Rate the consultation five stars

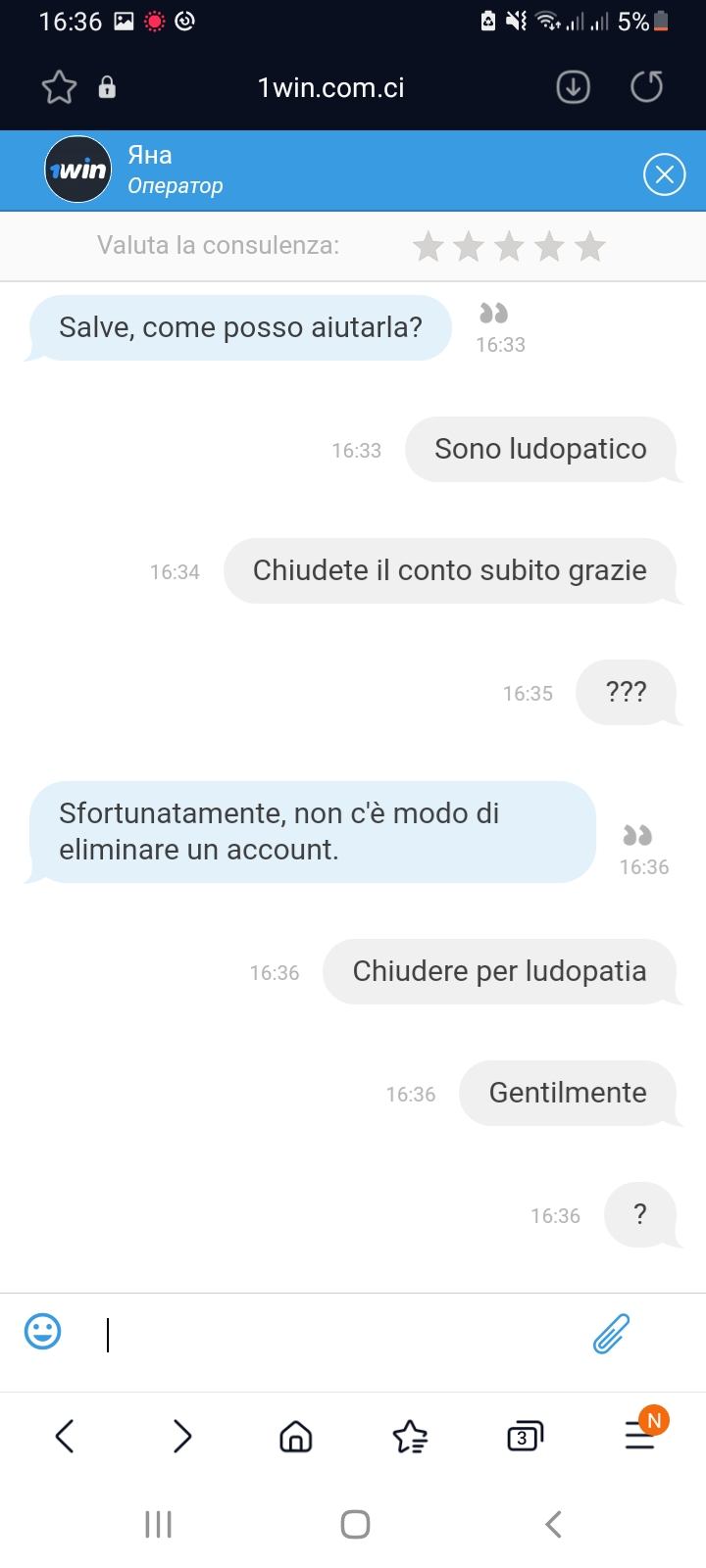click(x=589, y=246)
